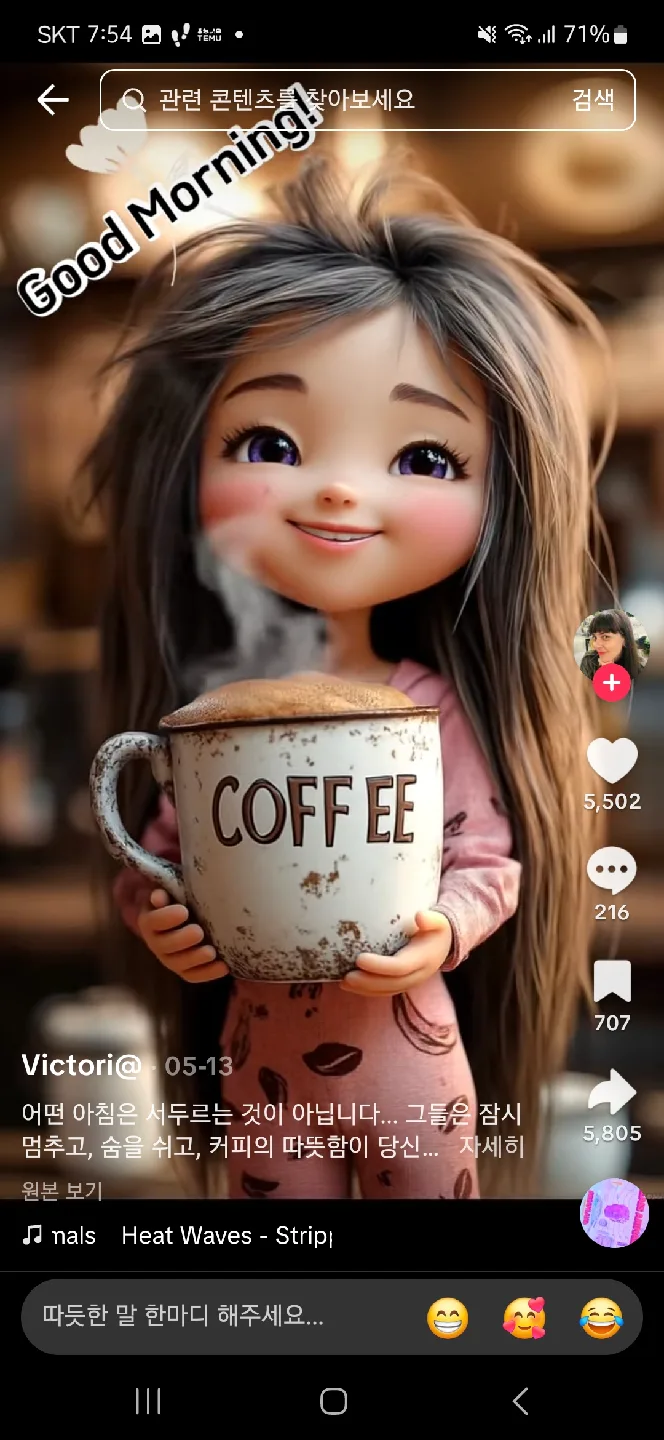
Task: Follow the creator with the red plus
Action: pos(611,684)
